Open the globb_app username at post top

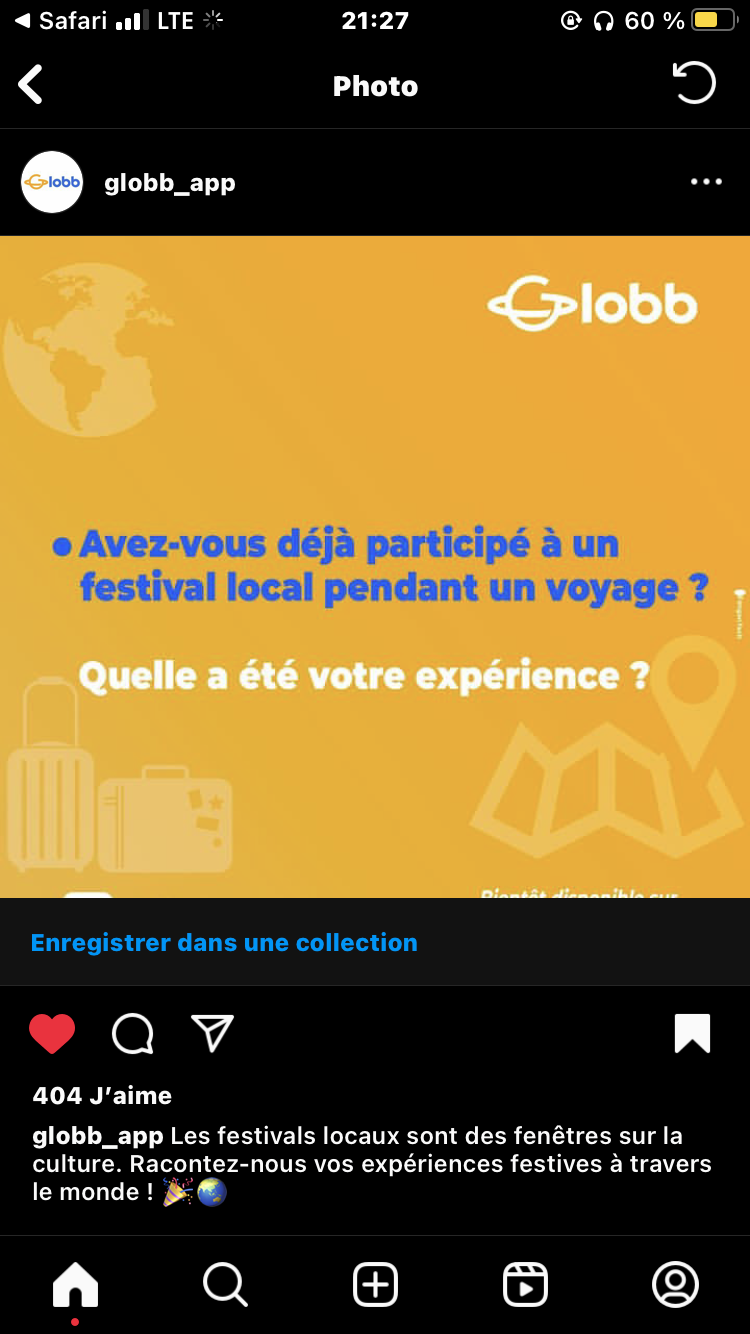tap(170, 183)
